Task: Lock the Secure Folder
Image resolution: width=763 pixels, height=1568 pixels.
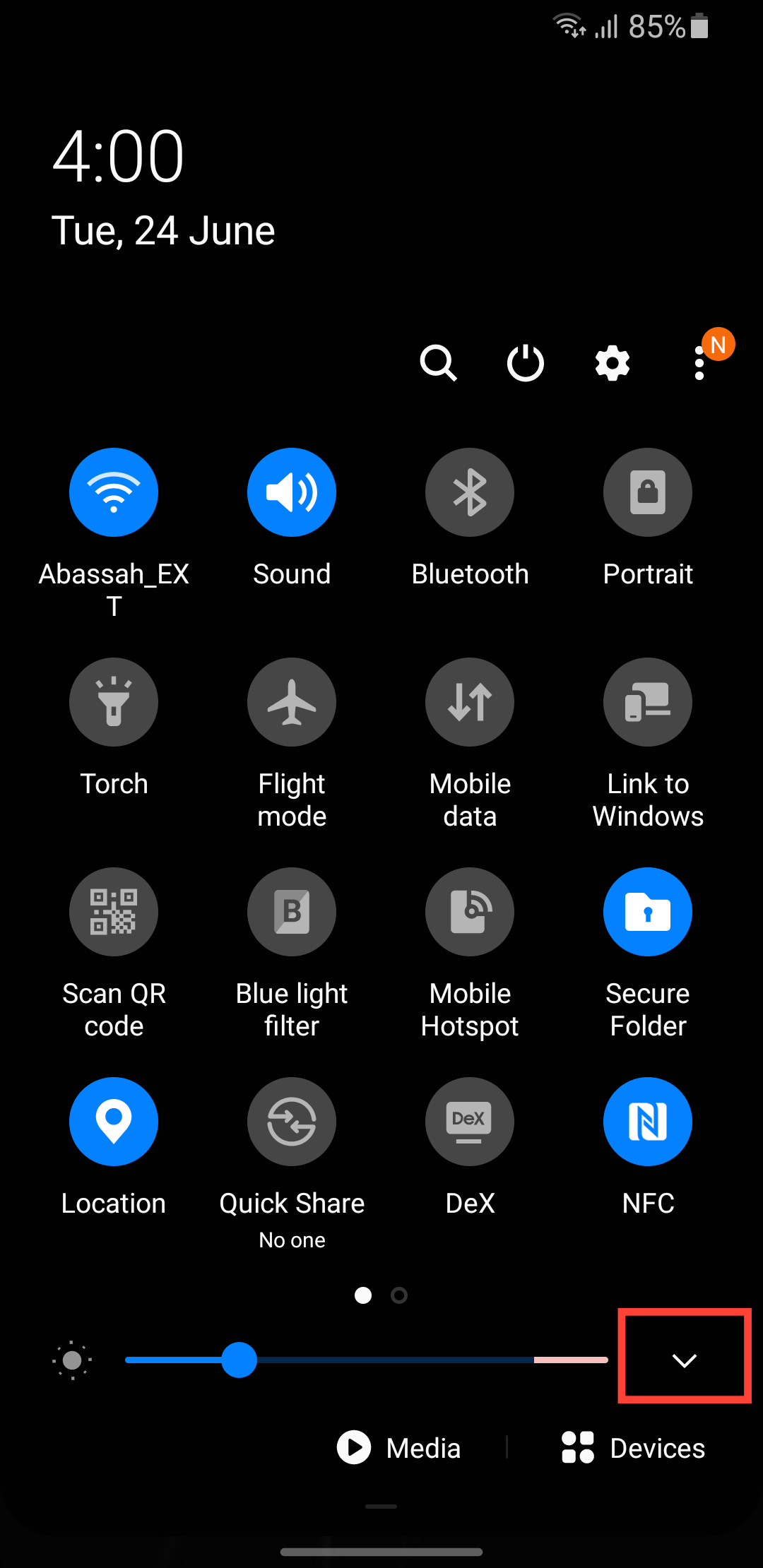Action: pos(647,911)
